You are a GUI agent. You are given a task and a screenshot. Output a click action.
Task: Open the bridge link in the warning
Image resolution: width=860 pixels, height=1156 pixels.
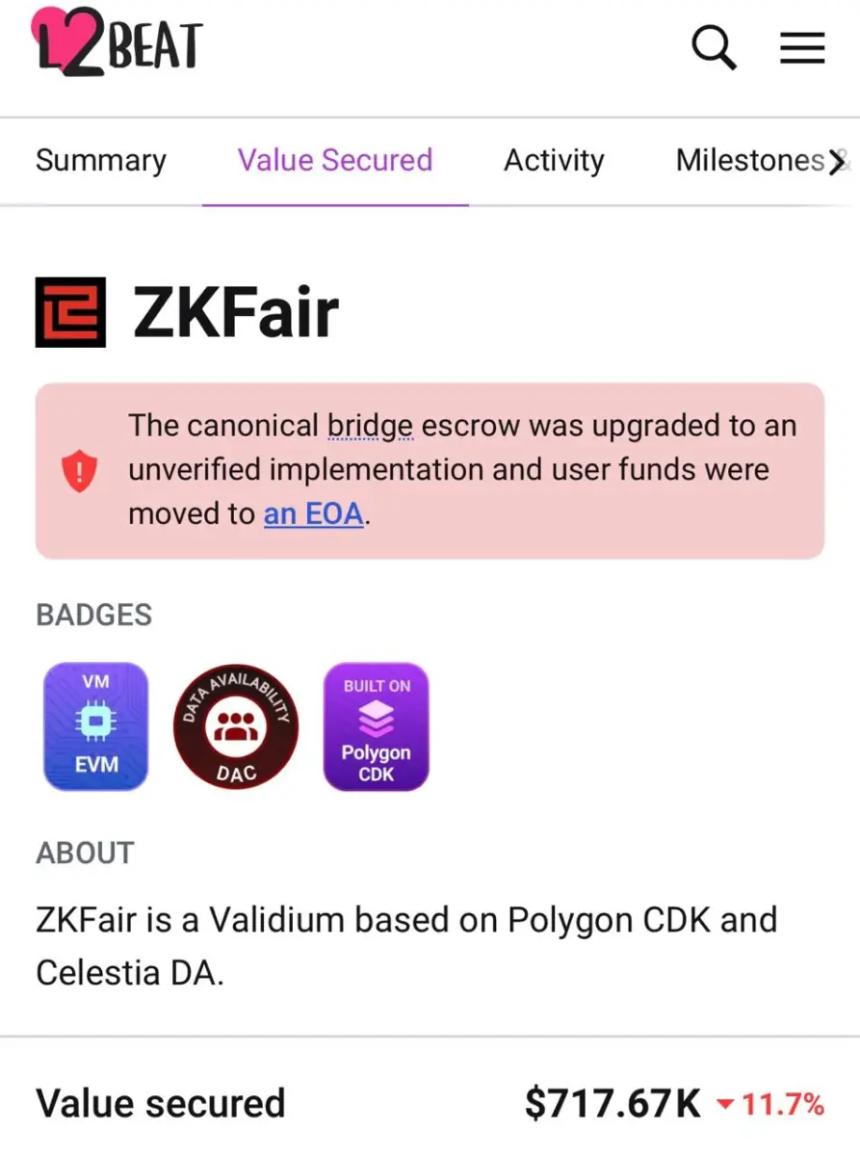coord(370,425)
